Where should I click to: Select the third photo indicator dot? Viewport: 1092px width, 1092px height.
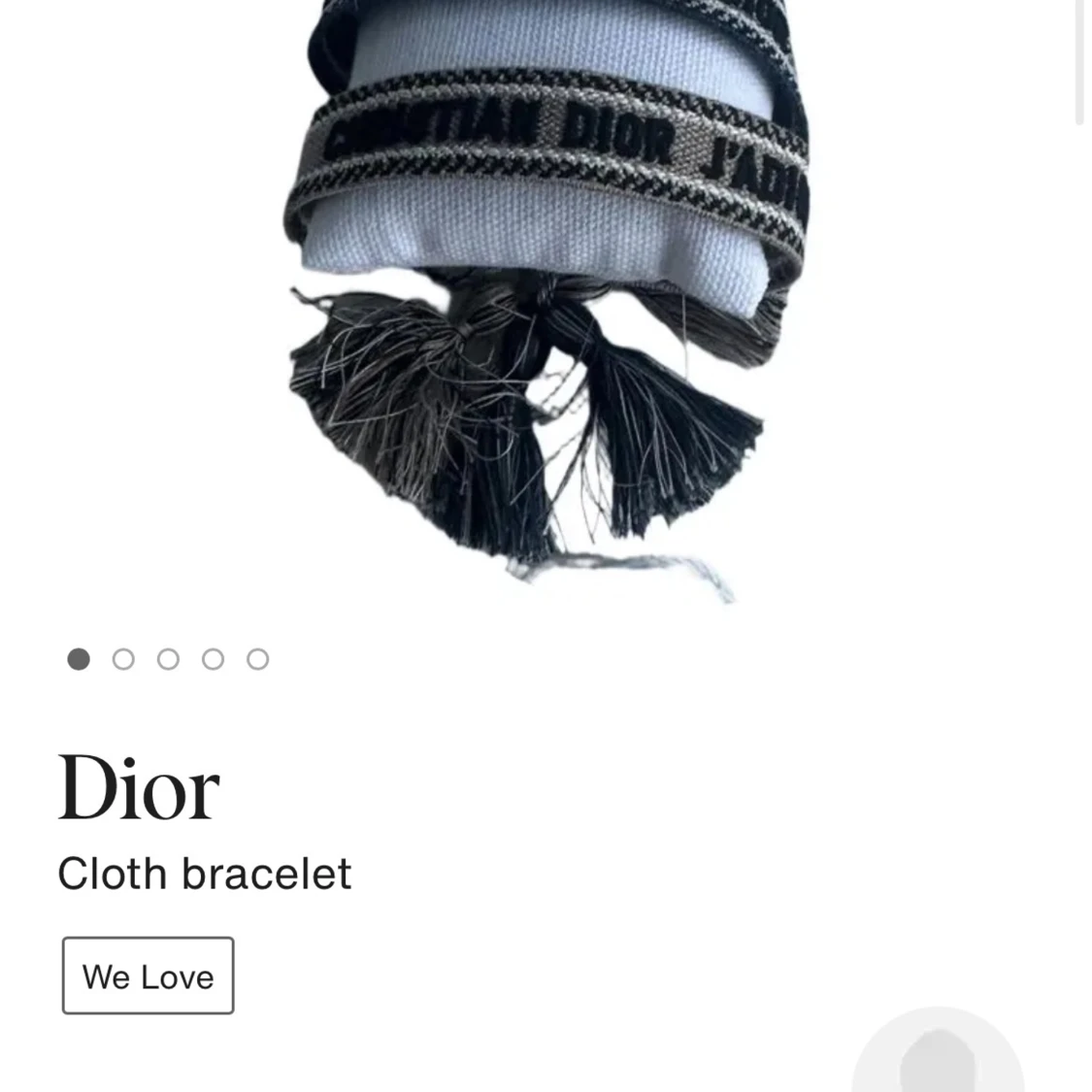168,659
